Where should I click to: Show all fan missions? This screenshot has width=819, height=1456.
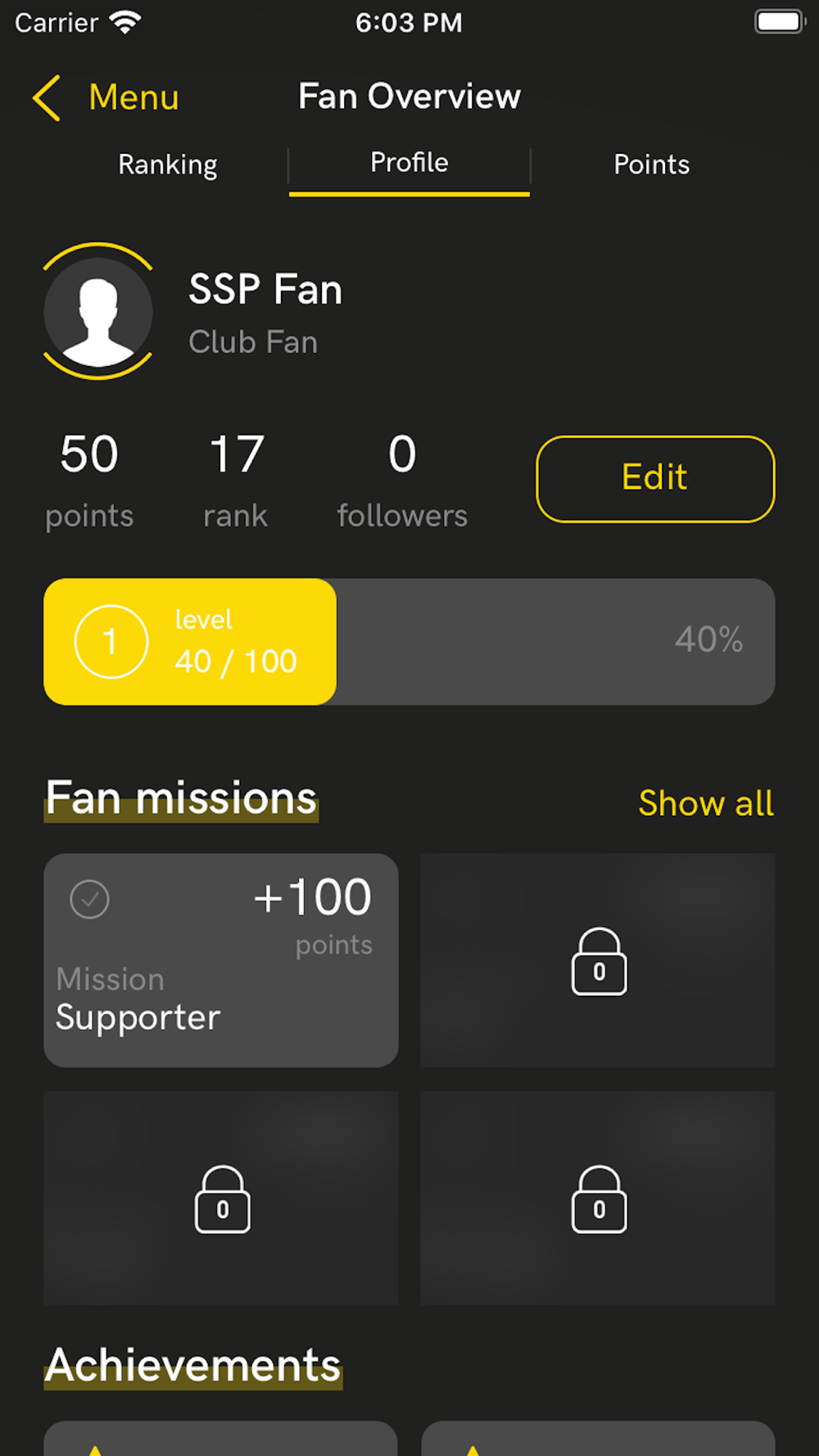tap(706, 803)
